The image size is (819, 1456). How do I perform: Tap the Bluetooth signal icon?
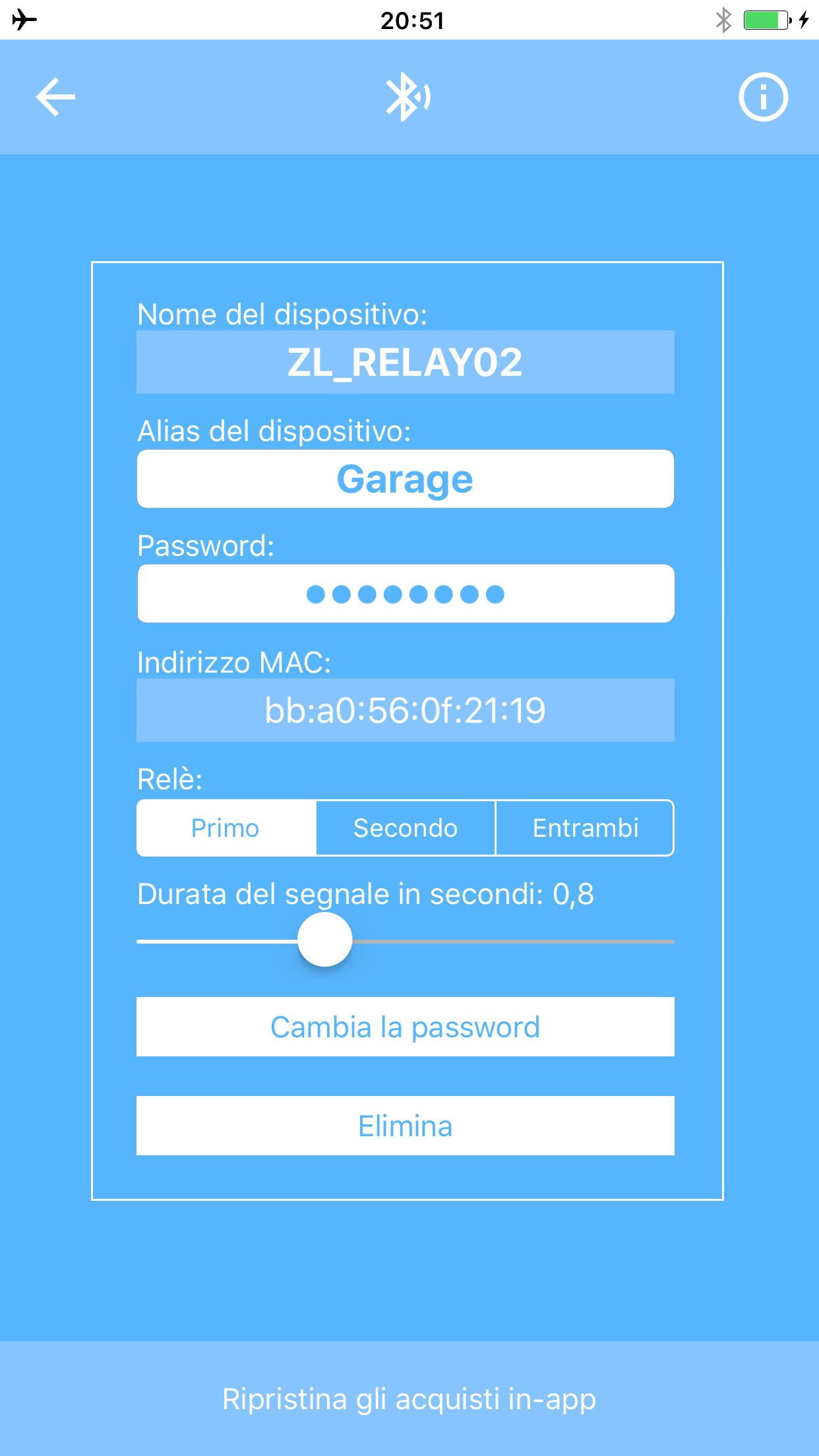click(x=408, y=97)
